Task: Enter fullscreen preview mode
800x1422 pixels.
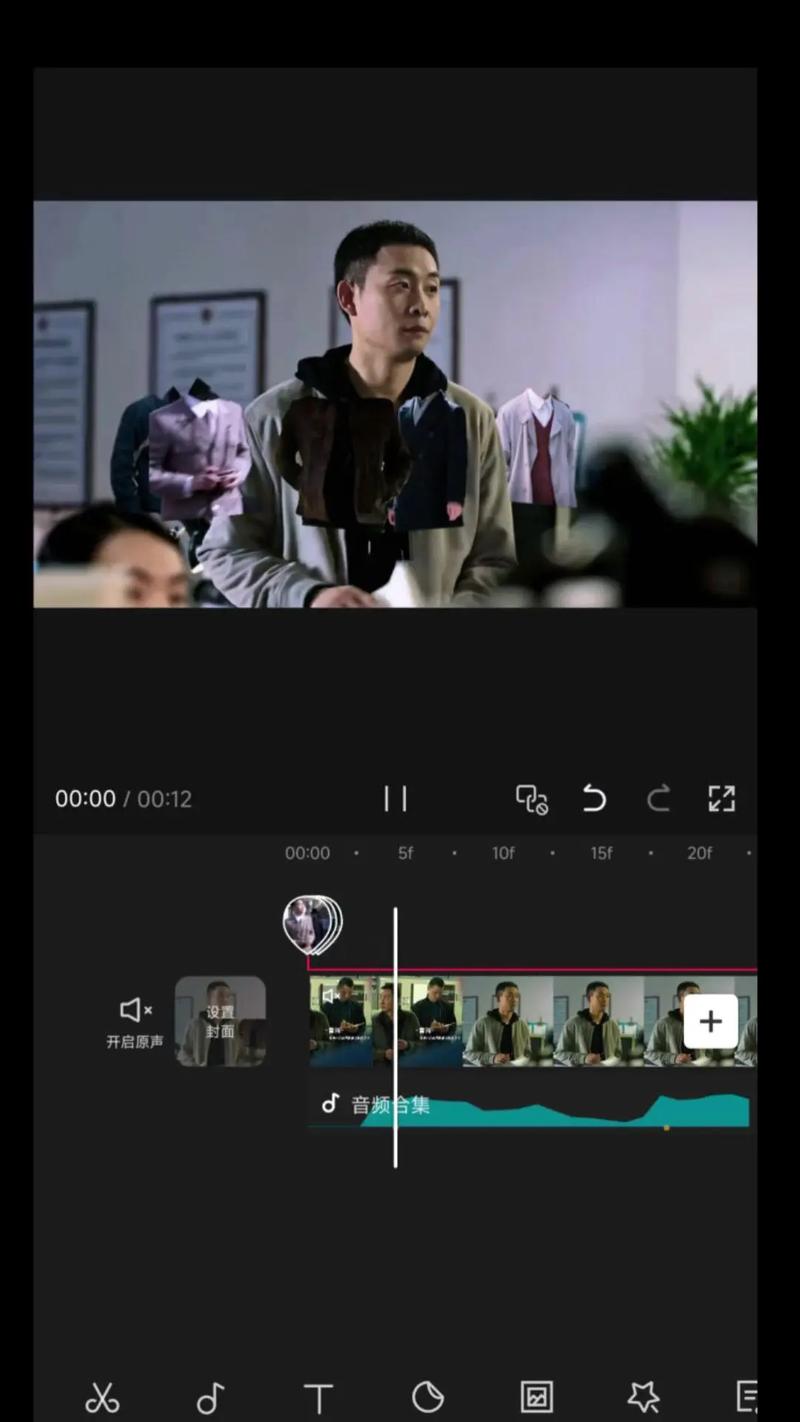Action: click(x=721, y=798)
